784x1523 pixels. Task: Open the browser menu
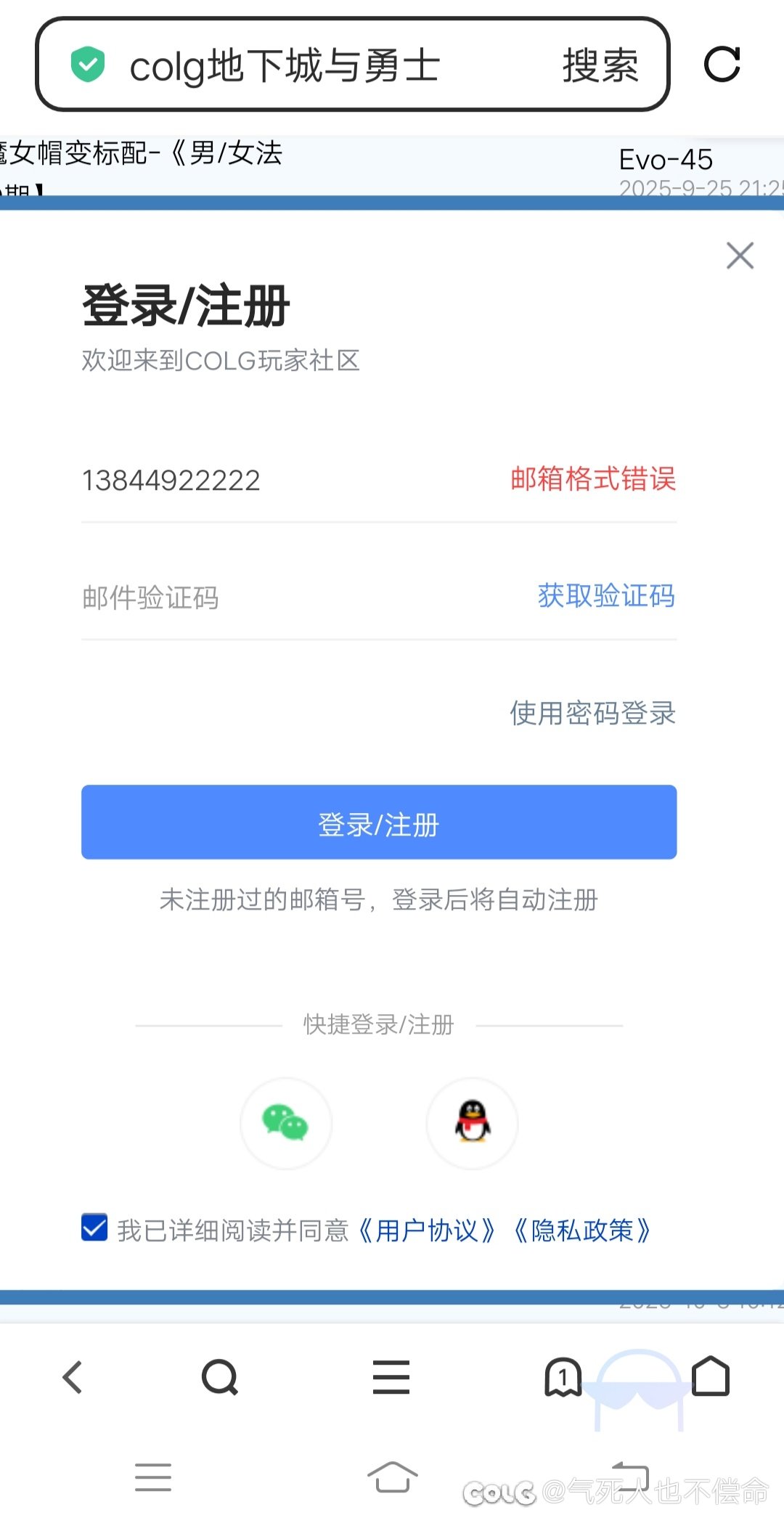point(391,1377)
